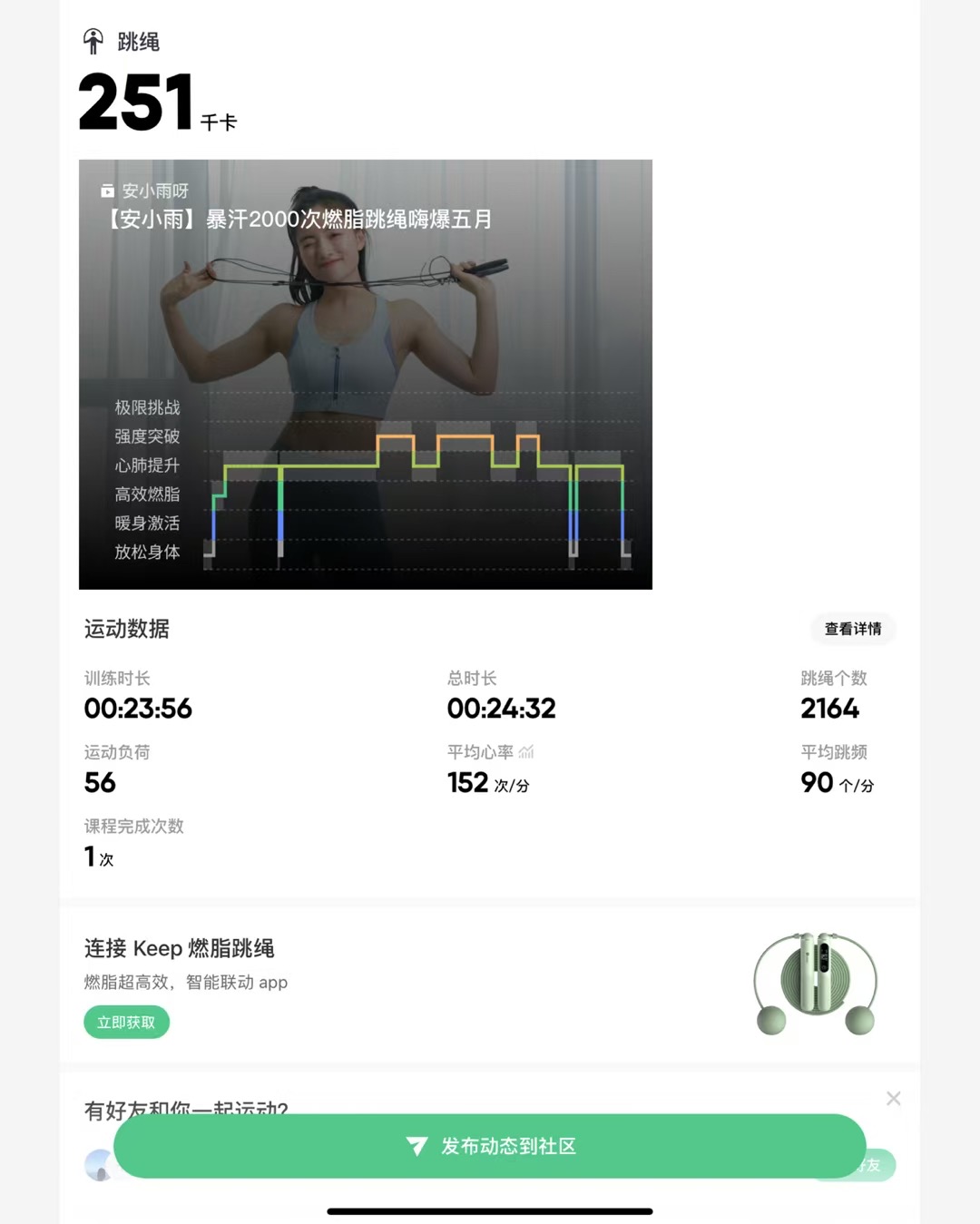This screenshot has height=1224, width=980.
Task: Tap 立即获取 for the Keep jump rope
Action: (126, 1023)
